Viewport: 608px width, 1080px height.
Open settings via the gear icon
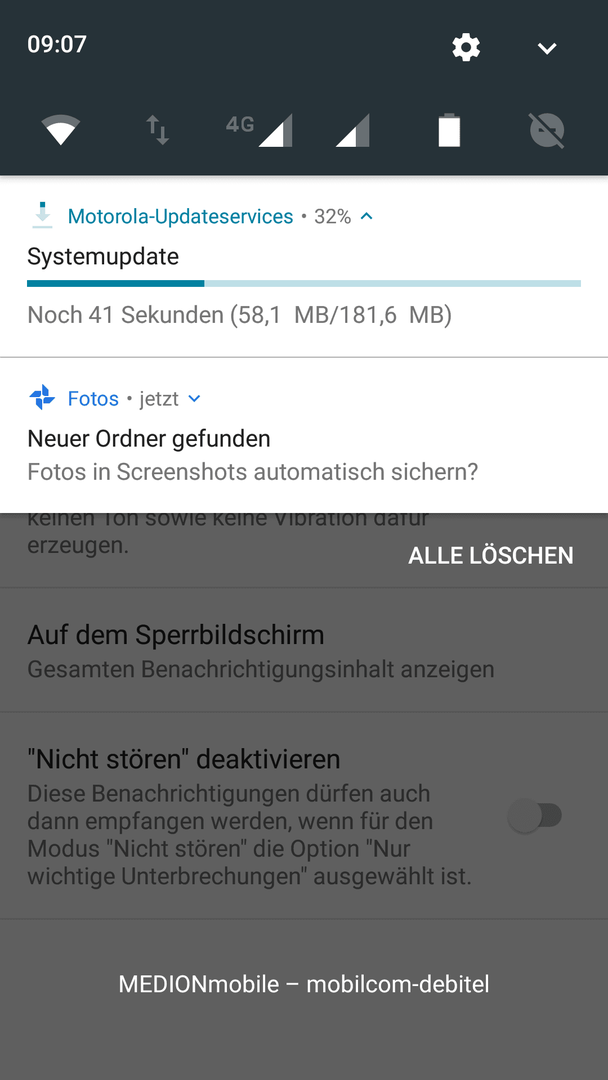click(x=466, y=47)
